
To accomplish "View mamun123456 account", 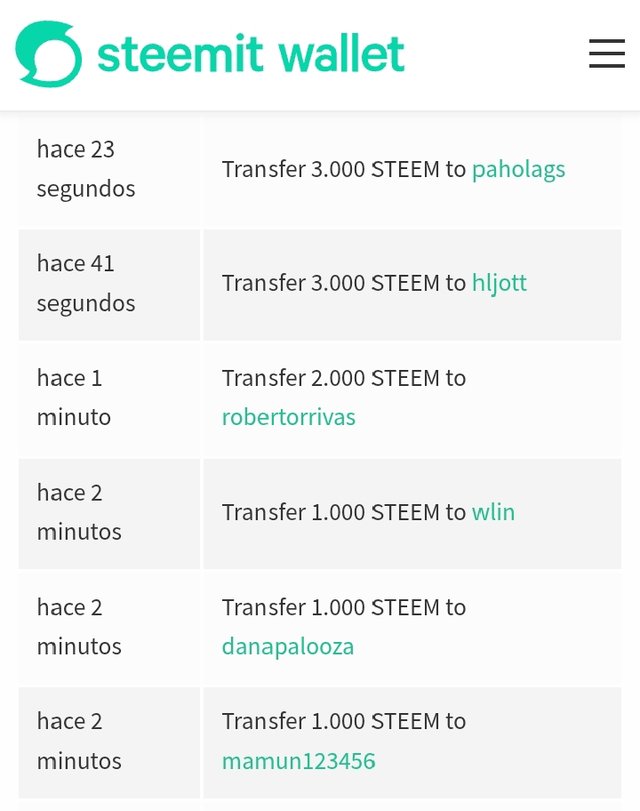I will pos(298,761).
